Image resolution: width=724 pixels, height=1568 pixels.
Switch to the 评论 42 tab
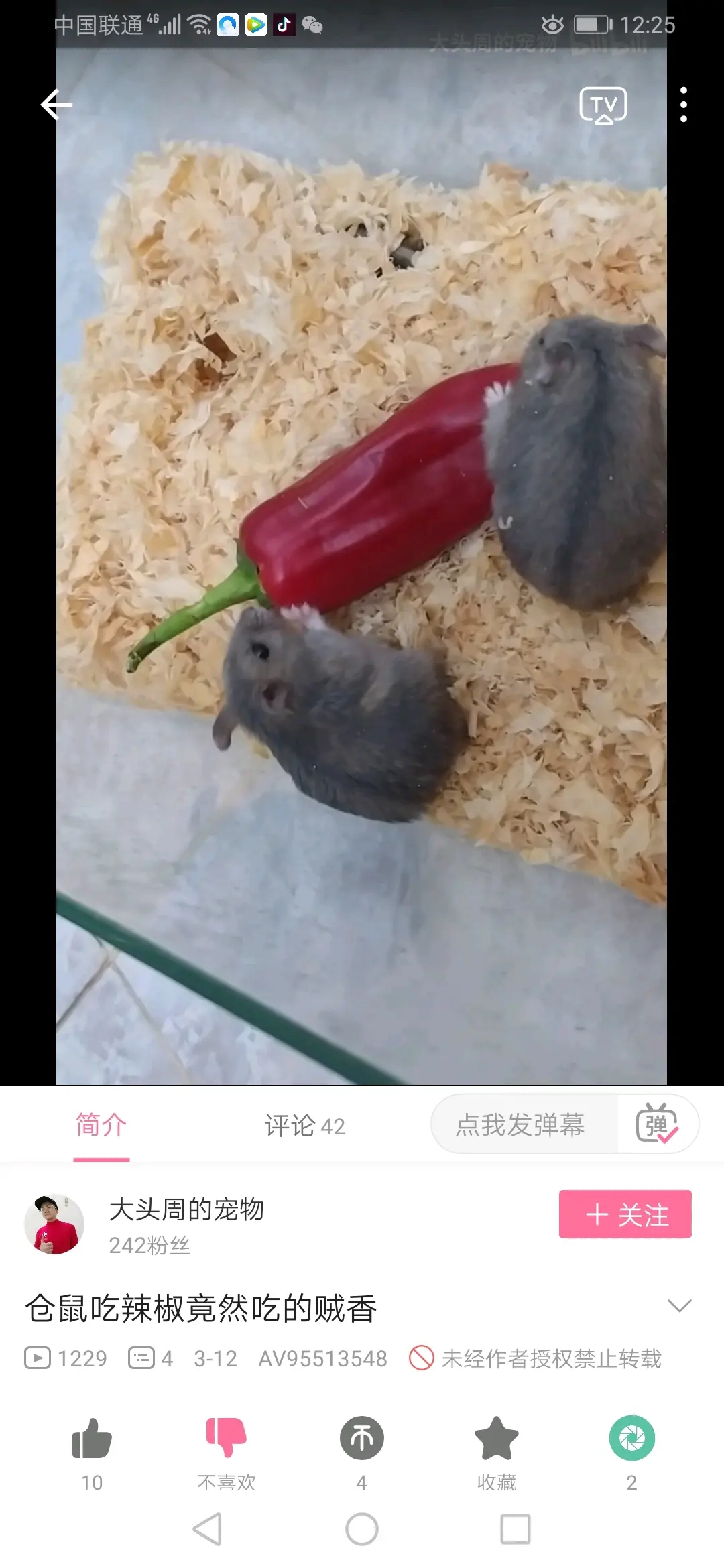coord(304,1126)
